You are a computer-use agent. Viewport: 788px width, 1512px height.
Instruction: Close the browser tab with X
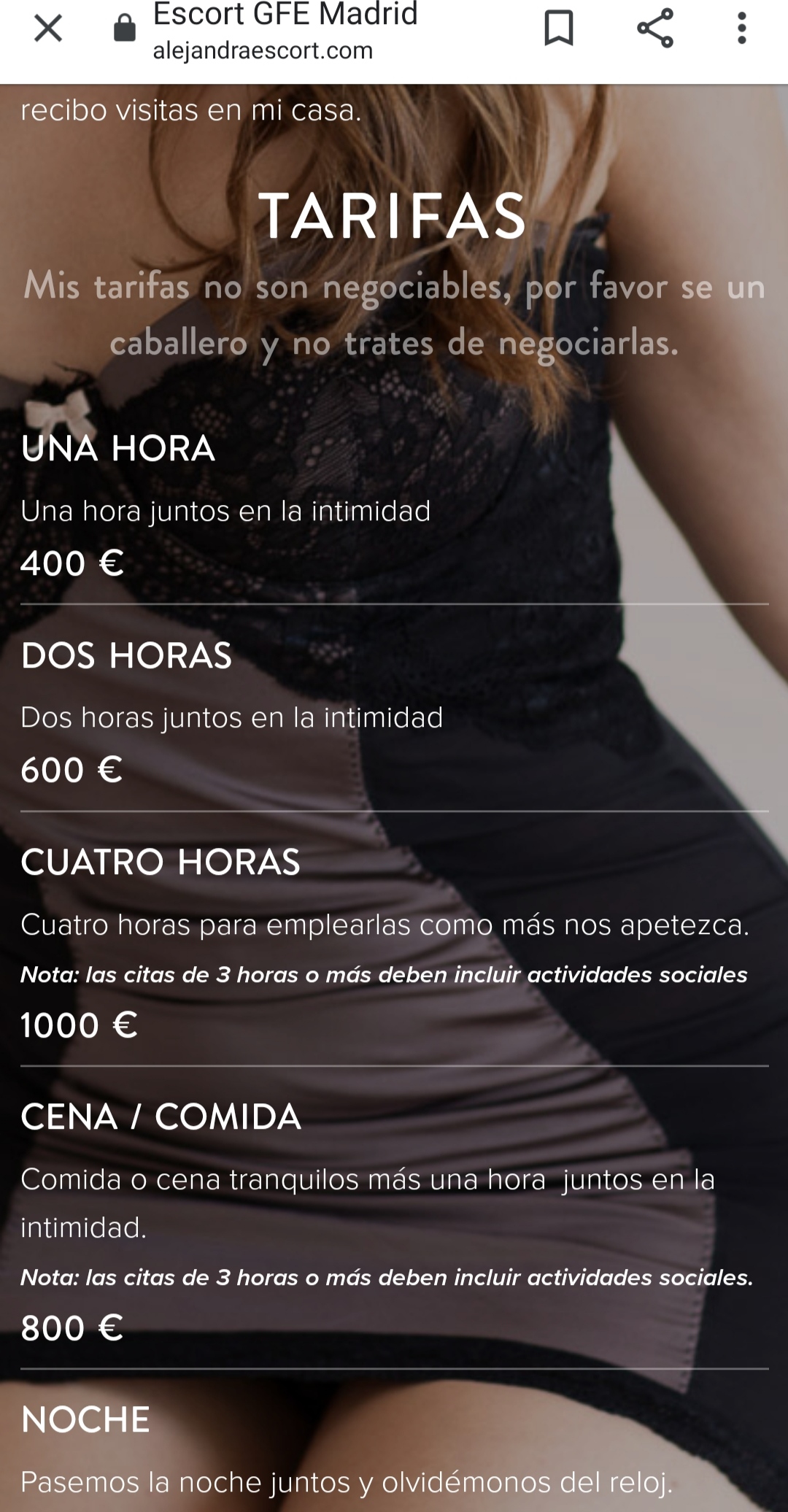(x=48, y=29)
